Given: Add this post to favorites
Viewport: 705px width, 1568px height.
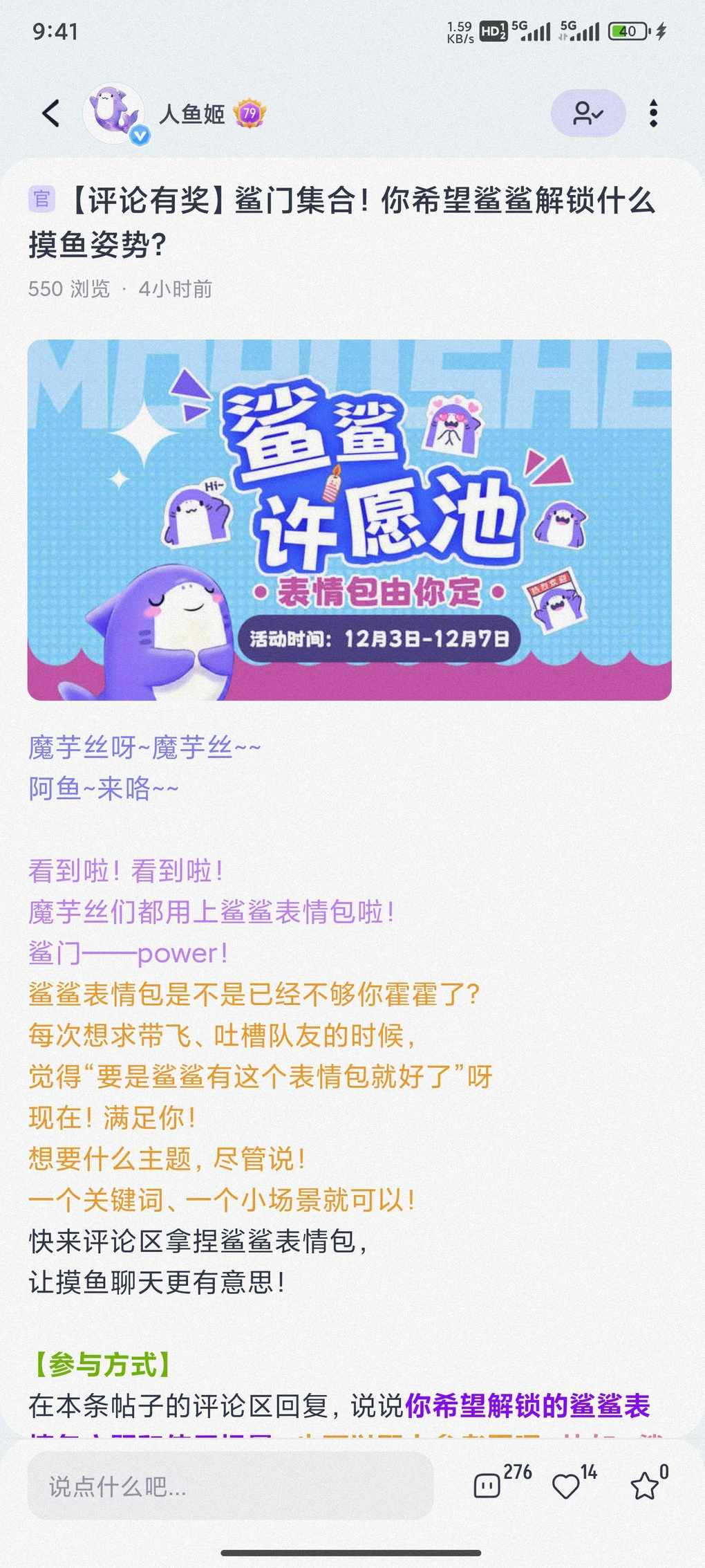Looking at the screenshot, I should point(645,1486).
